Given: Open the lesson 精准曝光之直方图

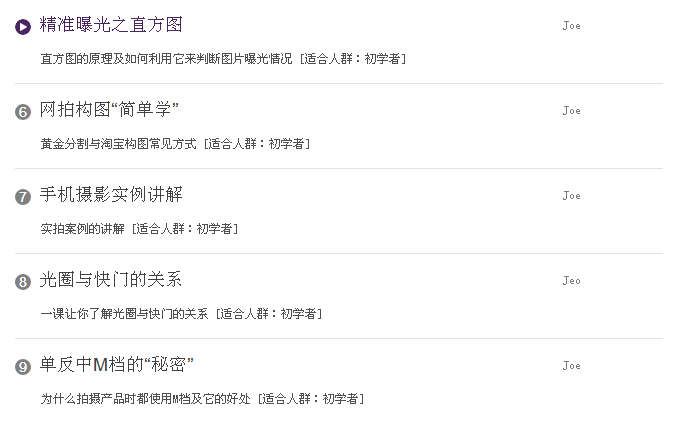Looking at the screenshot, I should [x=111, y=25].
